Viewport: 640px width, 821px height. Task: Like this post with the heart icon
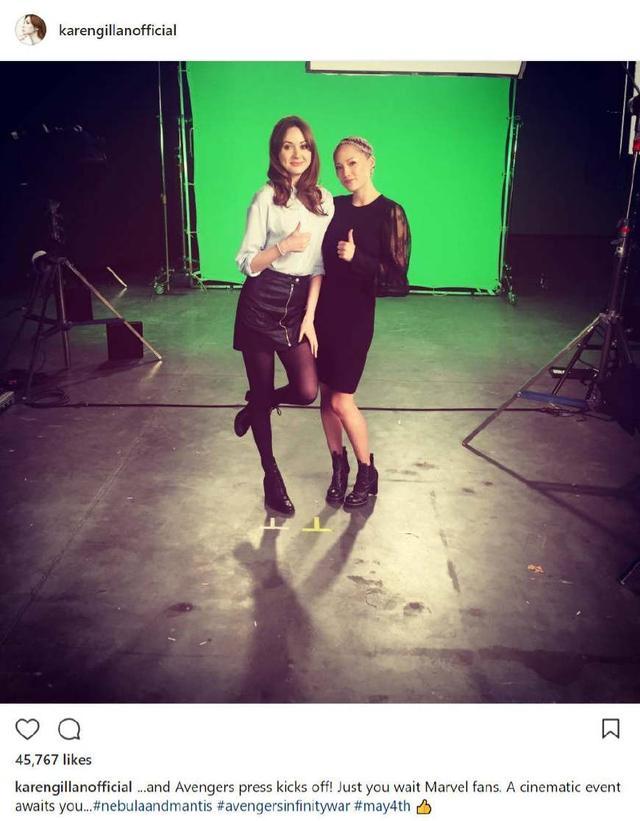pyautogui.click(x=27, y=729)
